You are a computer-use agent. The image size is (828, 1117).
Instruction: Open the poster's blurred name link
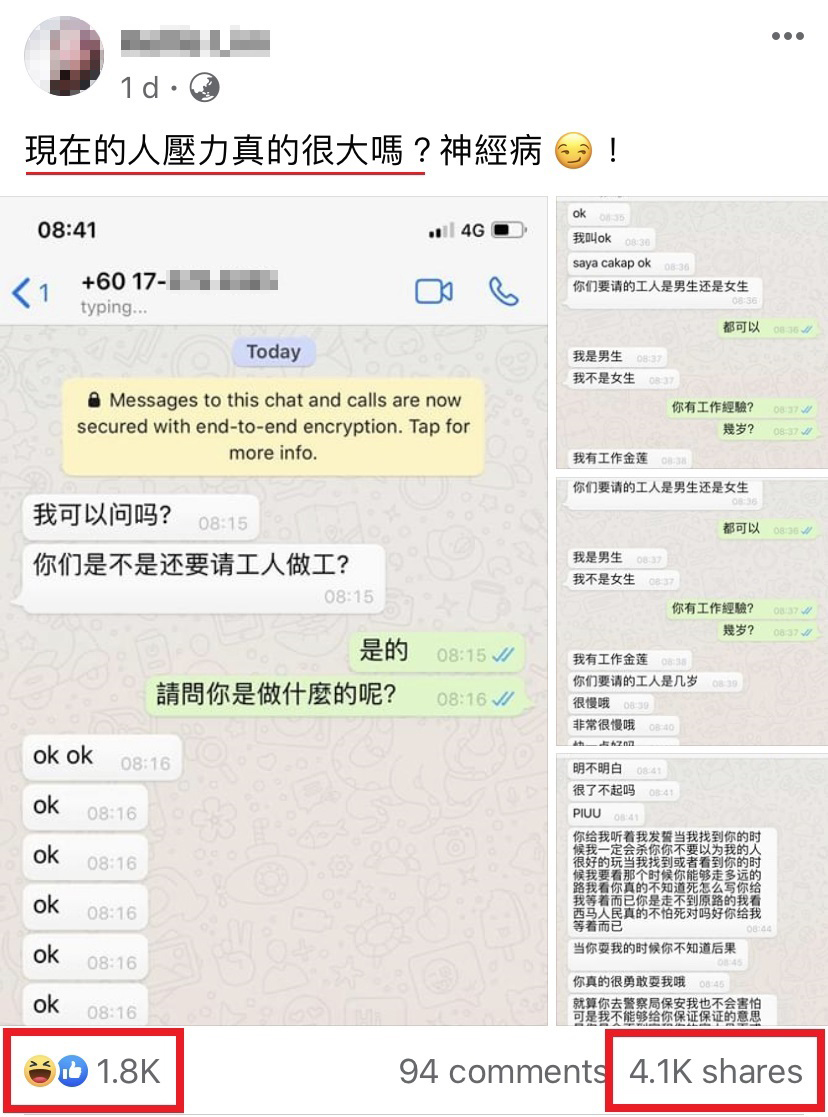pos(195,42)
